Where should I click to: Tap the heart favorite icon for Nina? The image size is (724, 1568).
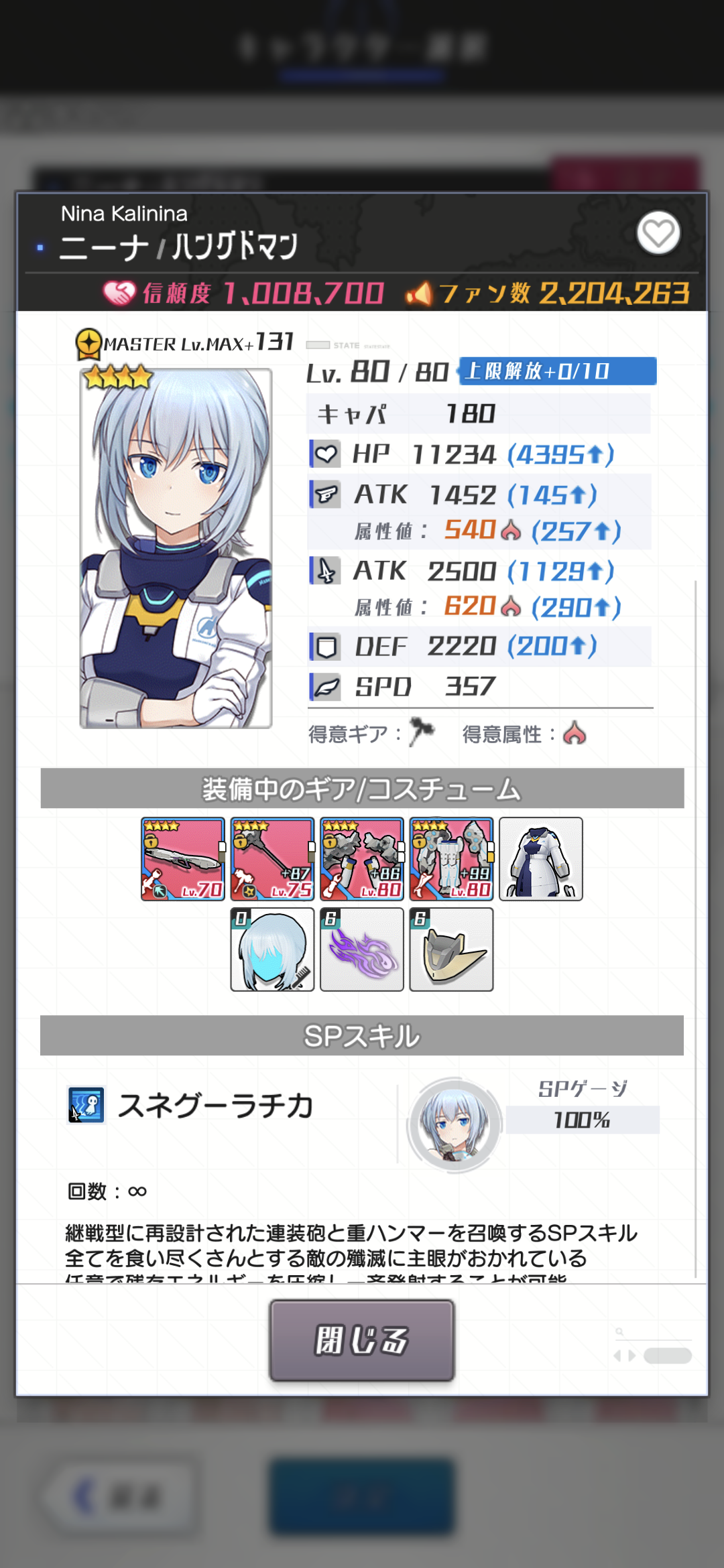click(x=658, y=233)
